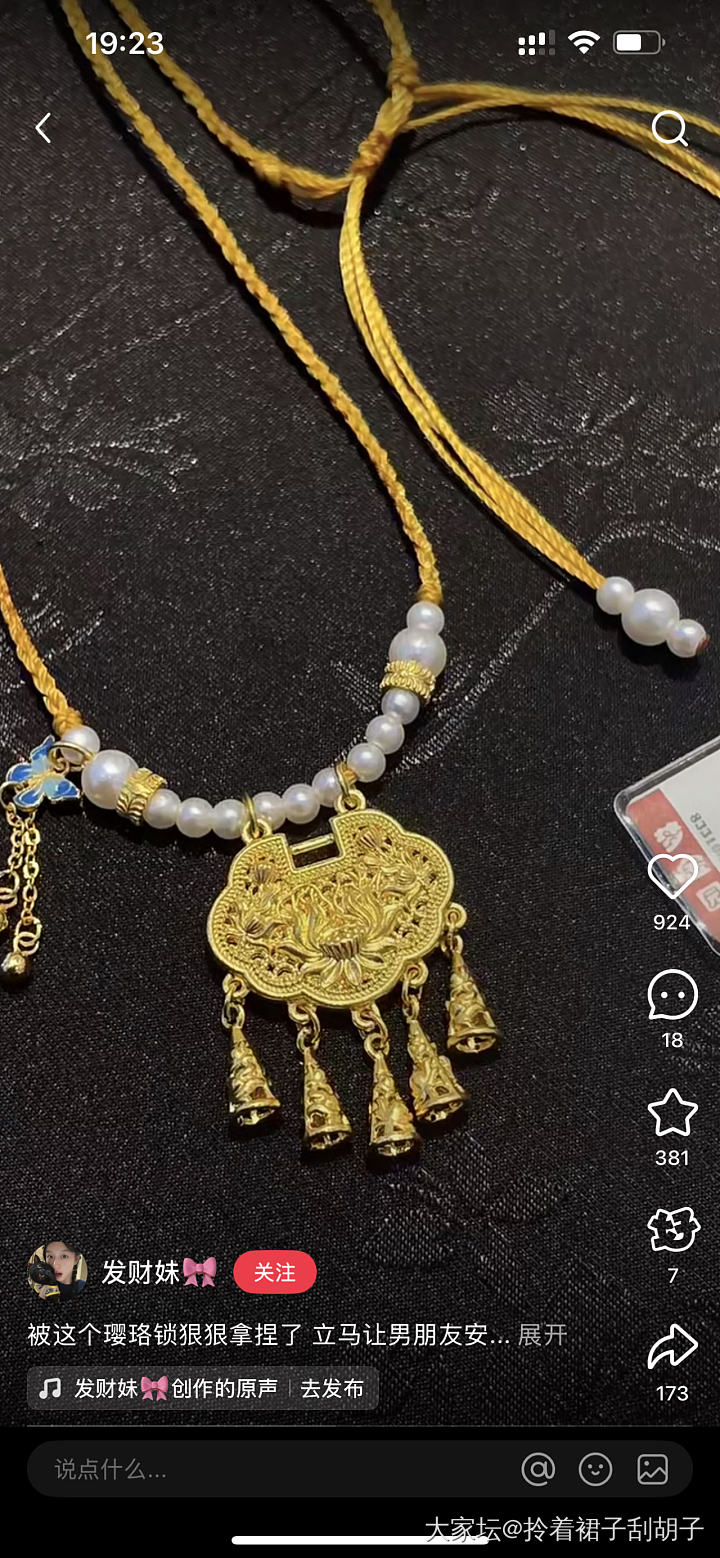Mention someone with the @ icon

pyautogui.click(x=538, y=1469)
